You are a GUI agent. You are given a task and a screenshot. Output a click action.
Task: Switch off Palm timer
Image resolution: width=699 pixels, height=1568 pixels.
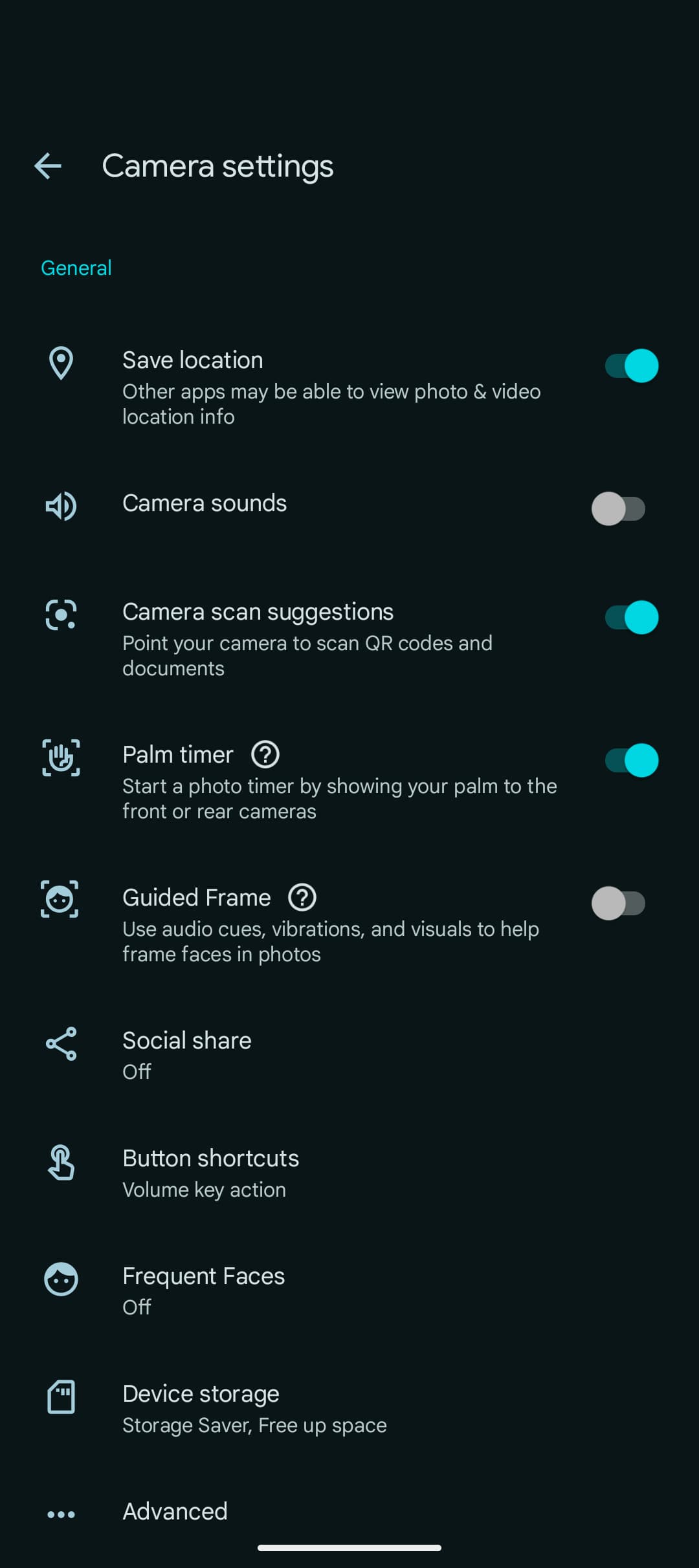631,760
